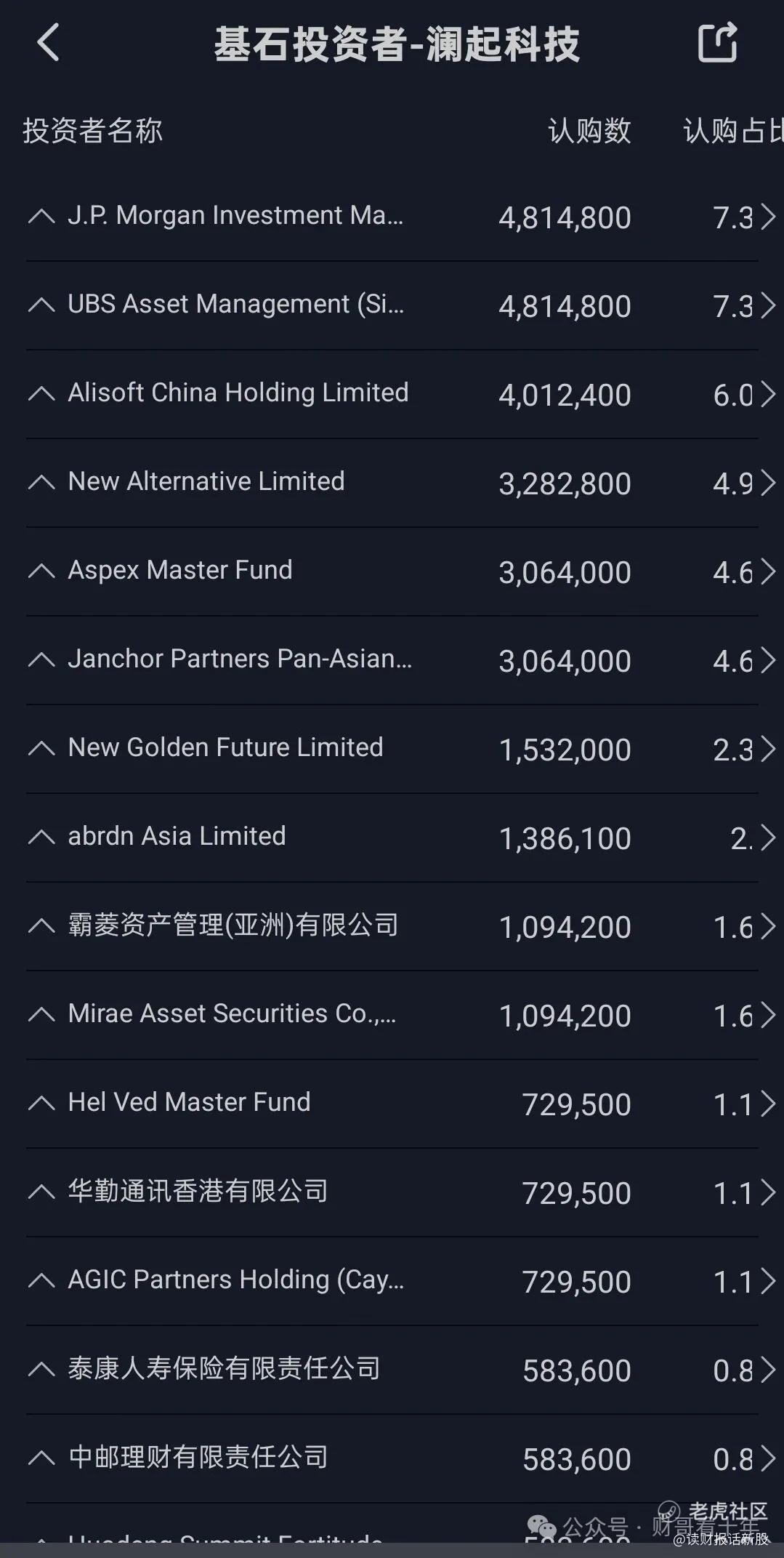Open the 霸菱资产管理(亚洲)有限公司 row
784x1558 pixels.
233,925
